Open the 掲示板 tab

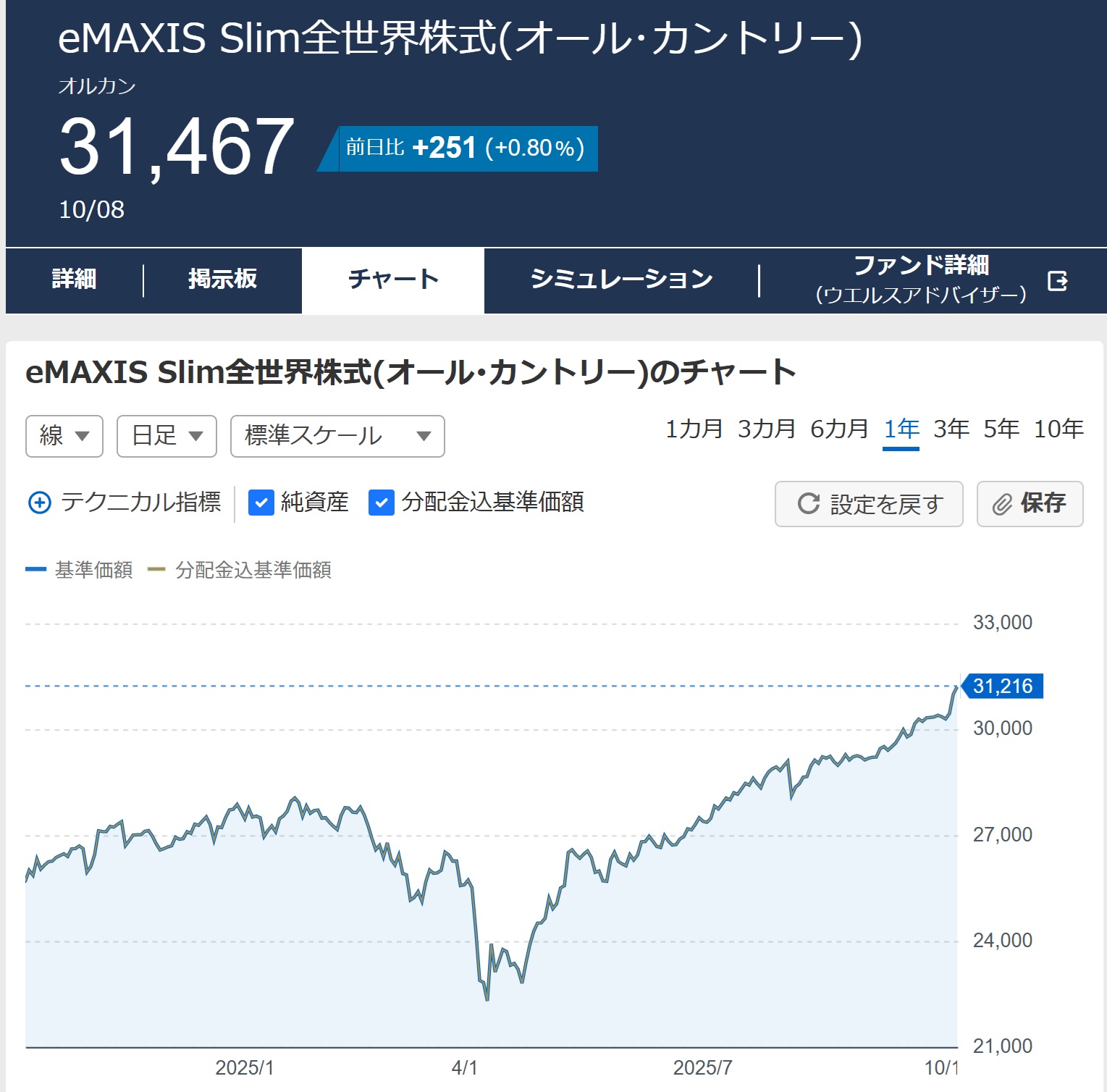click(222, 280)
